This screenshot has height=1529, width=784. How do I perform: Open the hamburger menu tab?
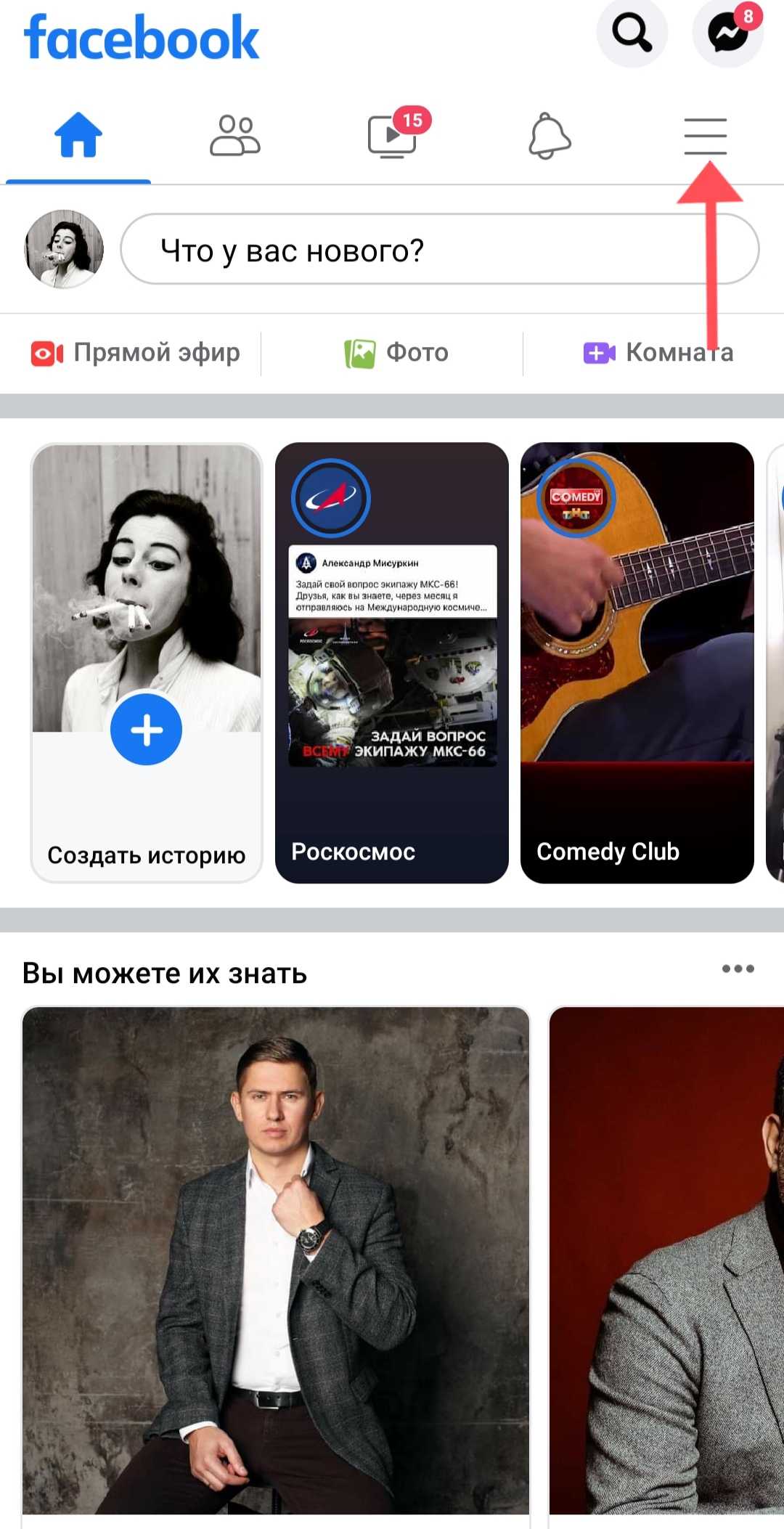pos(705,136)
